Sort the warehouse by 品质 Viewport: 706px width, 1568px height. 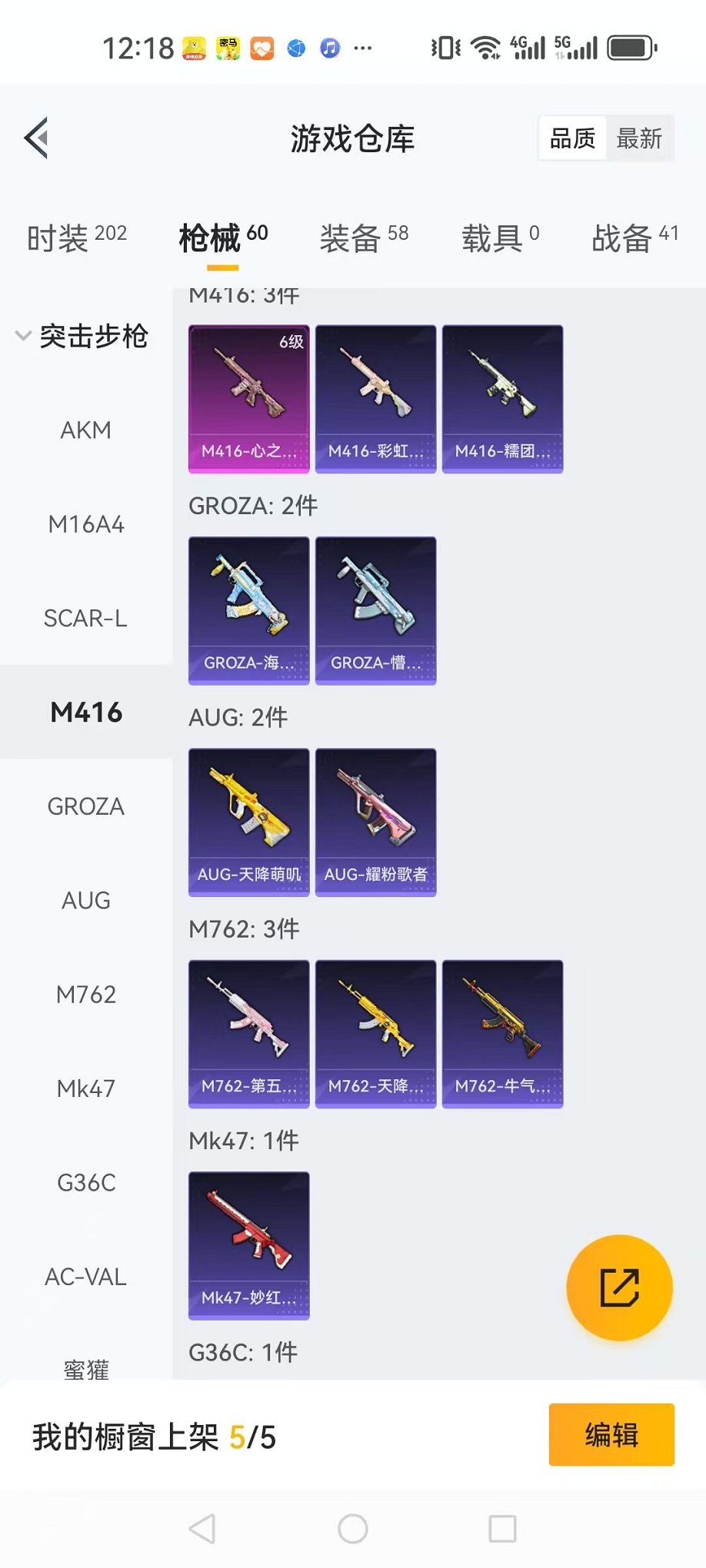(573, 138)
